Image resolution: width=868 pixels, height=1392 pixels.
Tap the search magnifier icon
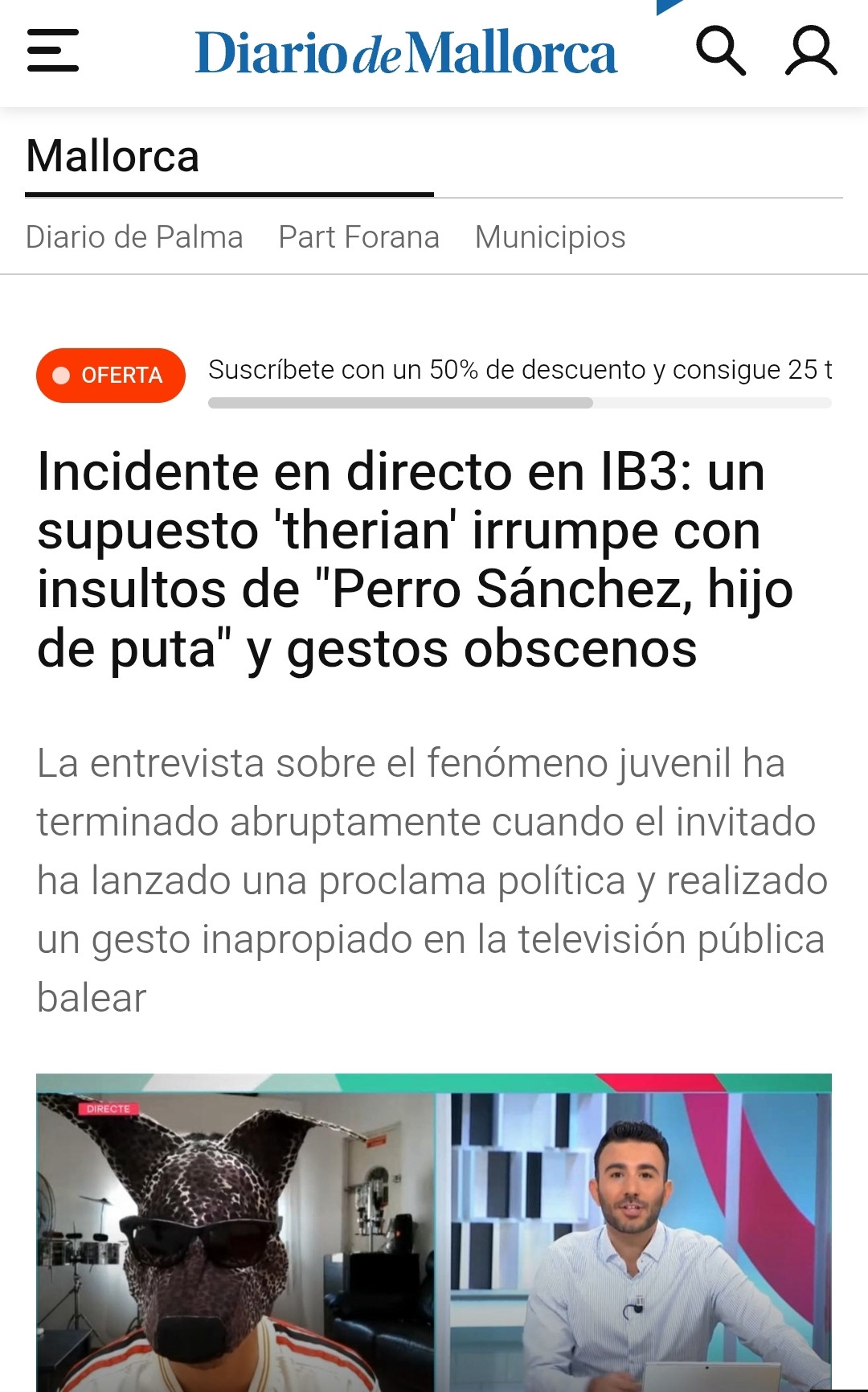(x=720, y=51)
